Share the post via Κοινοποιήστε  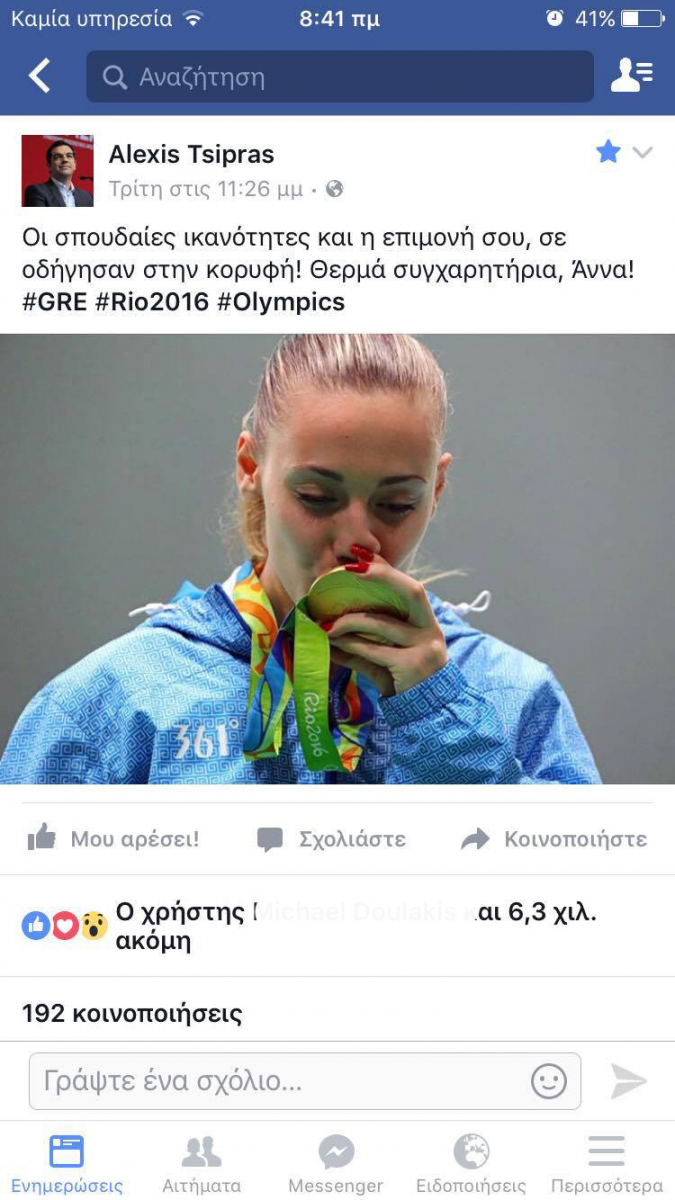554,839
